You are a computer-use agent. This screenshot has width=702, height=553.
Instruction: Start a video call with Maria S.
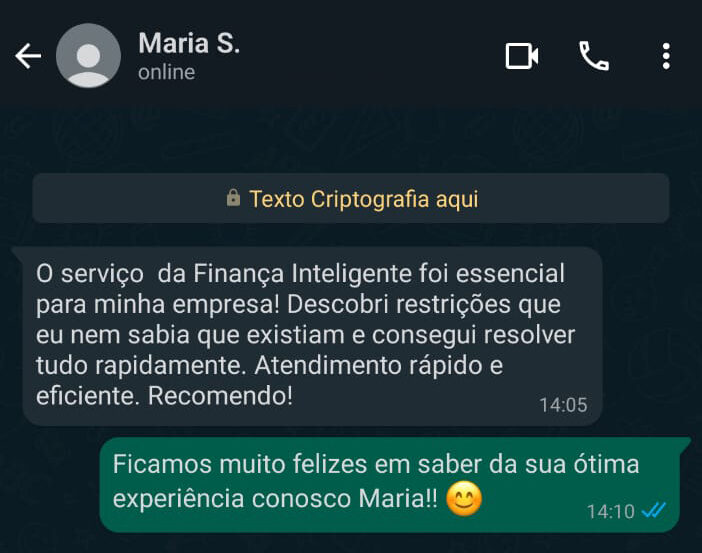[521, 56]
